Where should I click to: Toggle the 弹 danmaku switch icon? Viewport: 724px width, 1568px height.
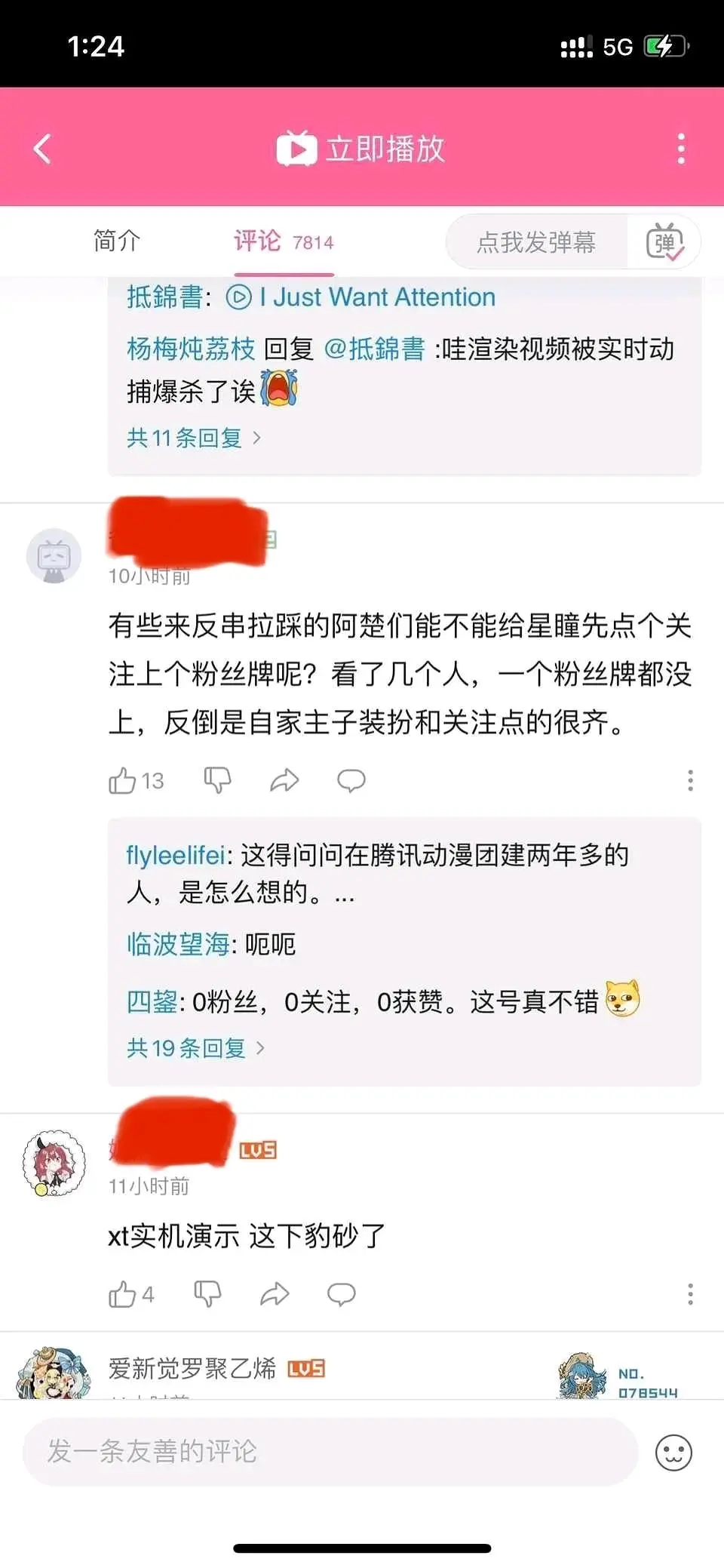click(x=664, y=242)
